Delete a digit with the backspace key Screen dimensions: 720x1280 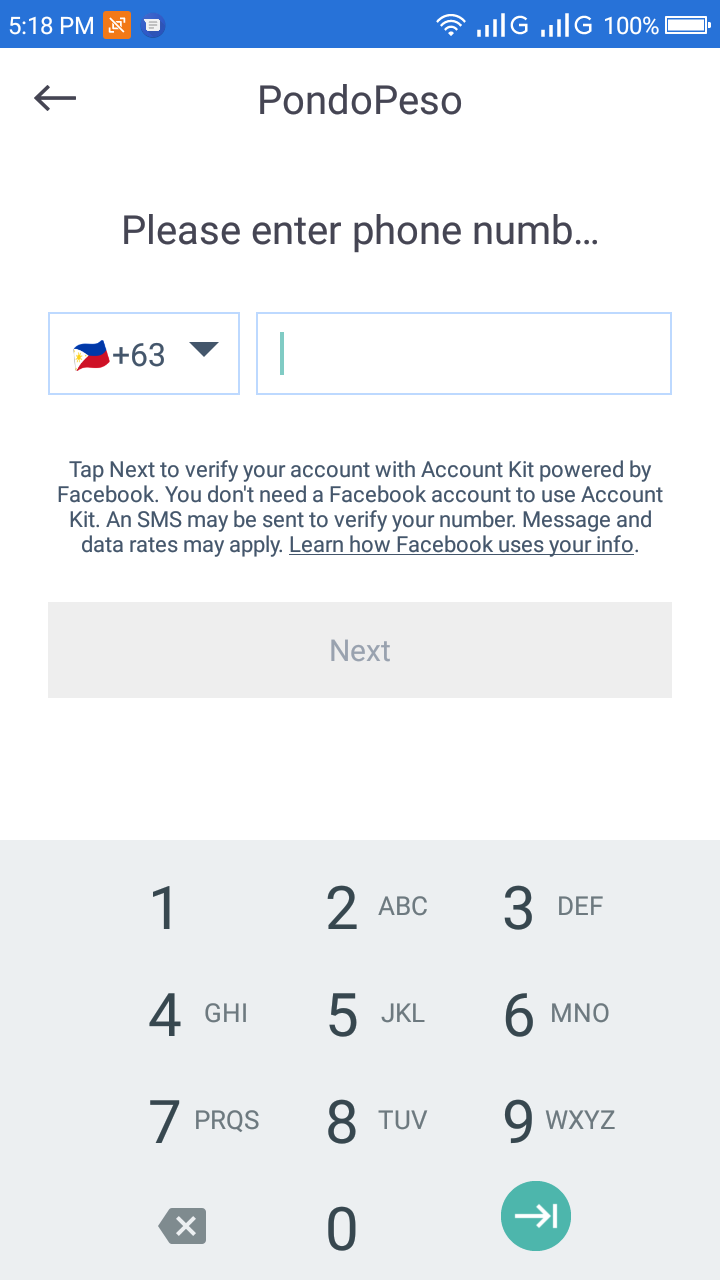coord(182,1226)
